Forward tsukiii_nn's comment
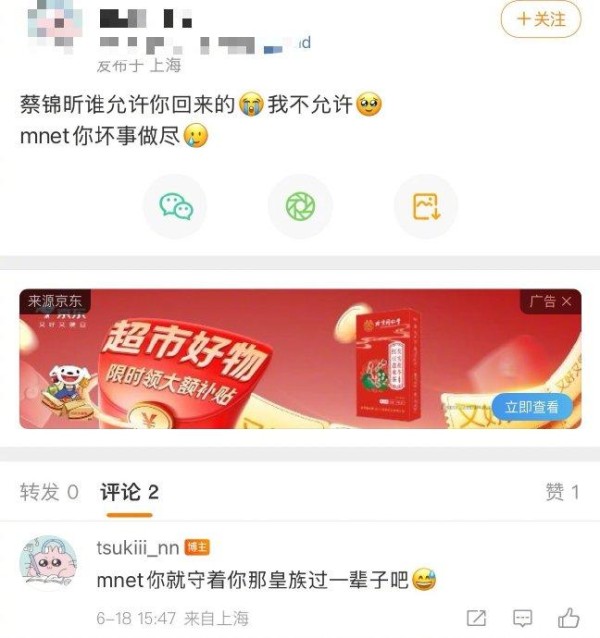Viewport: 600px width, 638px height. pyautogui.click(x=477, y=618)
